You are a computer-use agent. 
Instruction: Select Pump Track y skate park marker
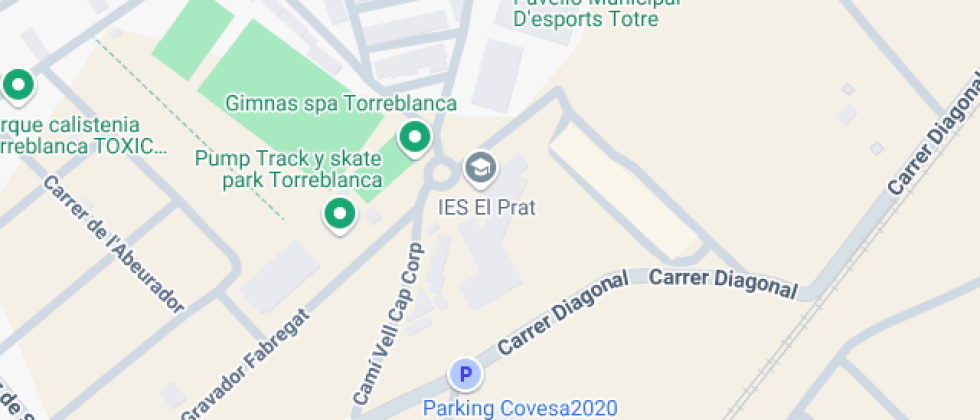pyautogui.click(x=340, y=212)
